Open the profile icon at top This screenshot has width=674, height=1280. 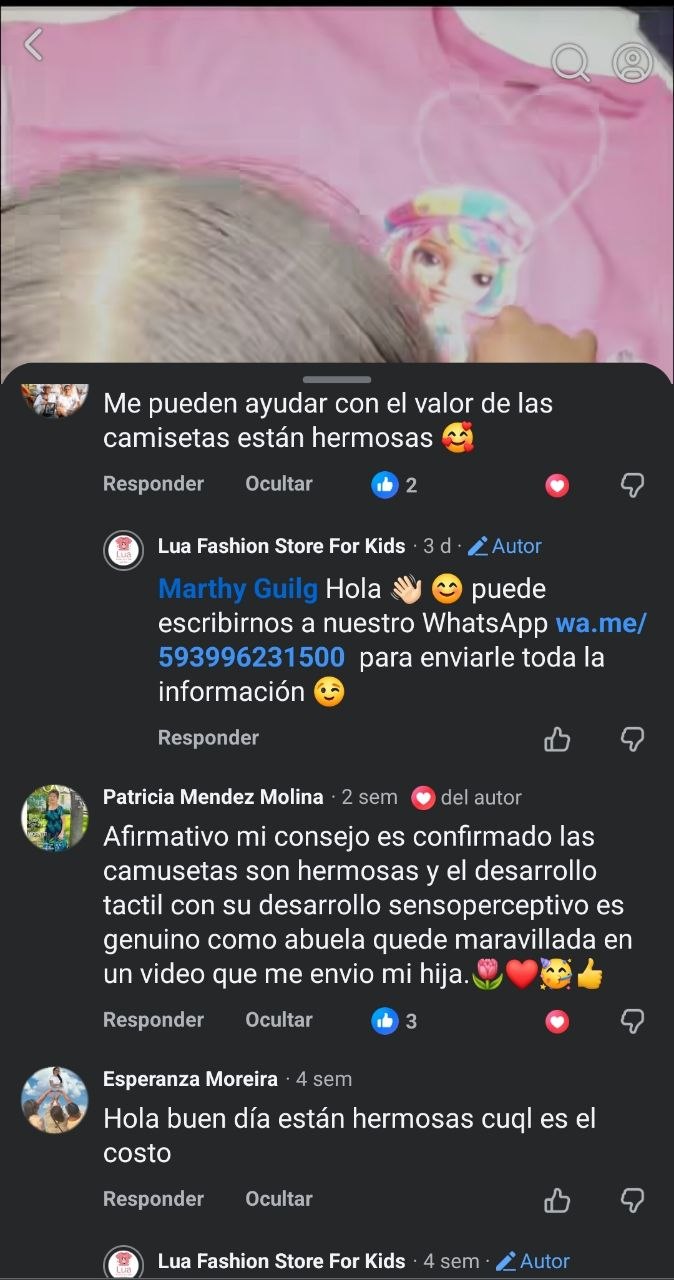[632, 63]
